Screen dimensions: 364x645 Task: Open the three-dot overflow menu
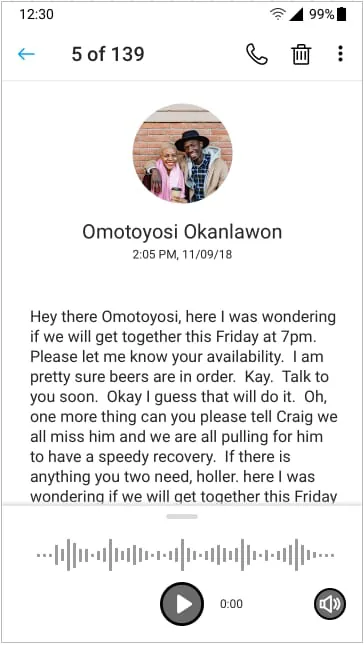[x=340, y=54]
